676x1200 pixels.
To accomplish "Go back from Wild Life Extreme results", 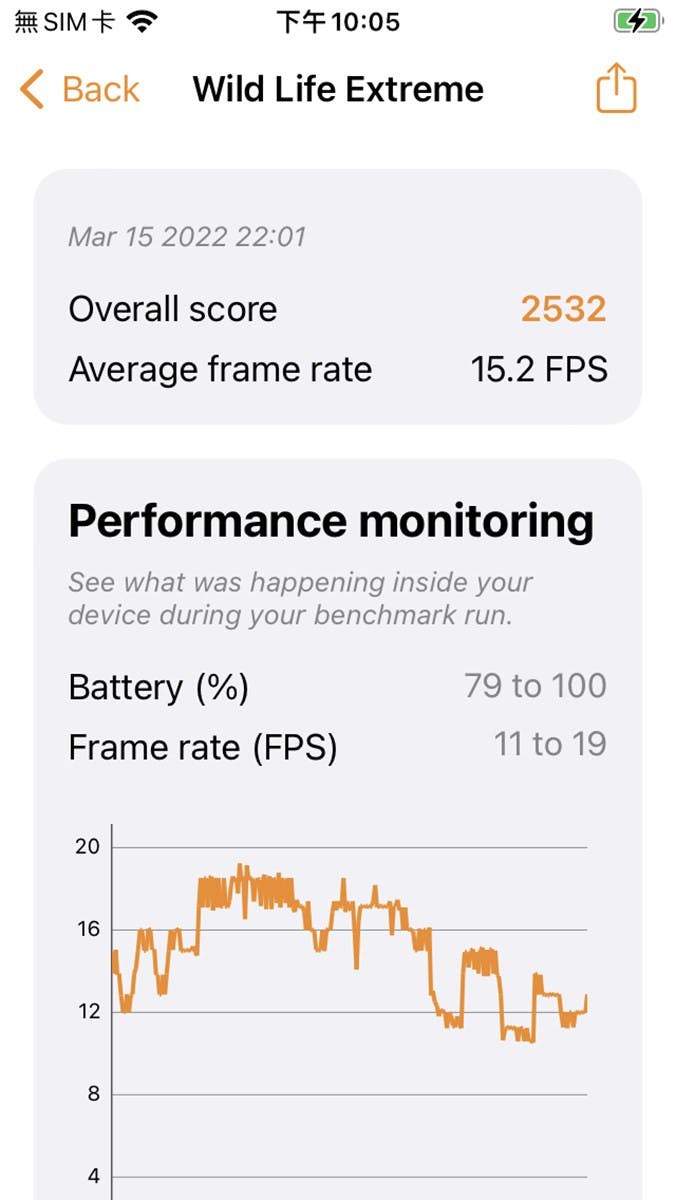I will (80, 89).
